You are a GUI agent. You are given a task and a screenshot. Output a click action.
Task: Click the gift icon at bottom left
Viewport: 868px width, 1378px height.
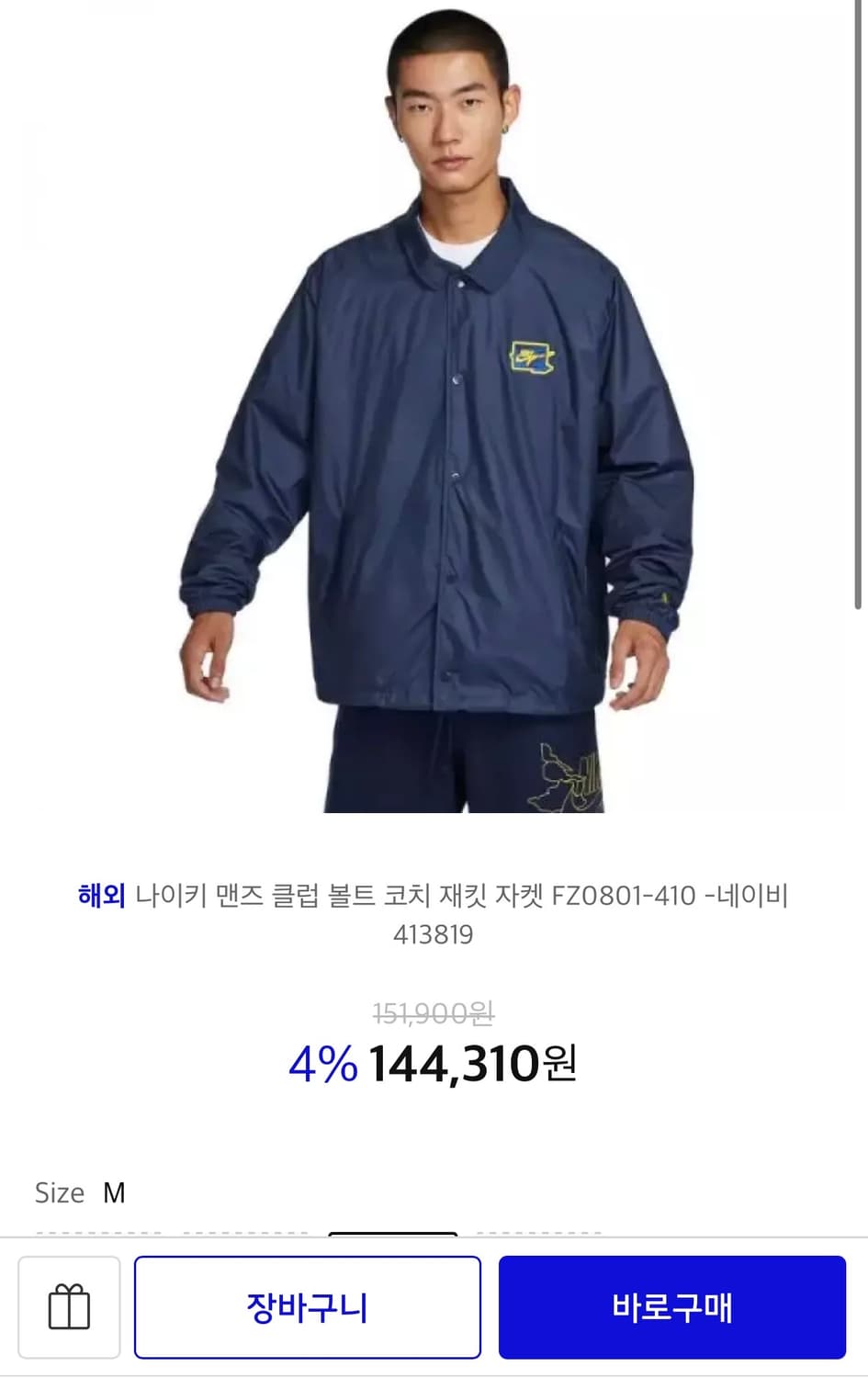pyautogui.click(x=70, y=1305)
